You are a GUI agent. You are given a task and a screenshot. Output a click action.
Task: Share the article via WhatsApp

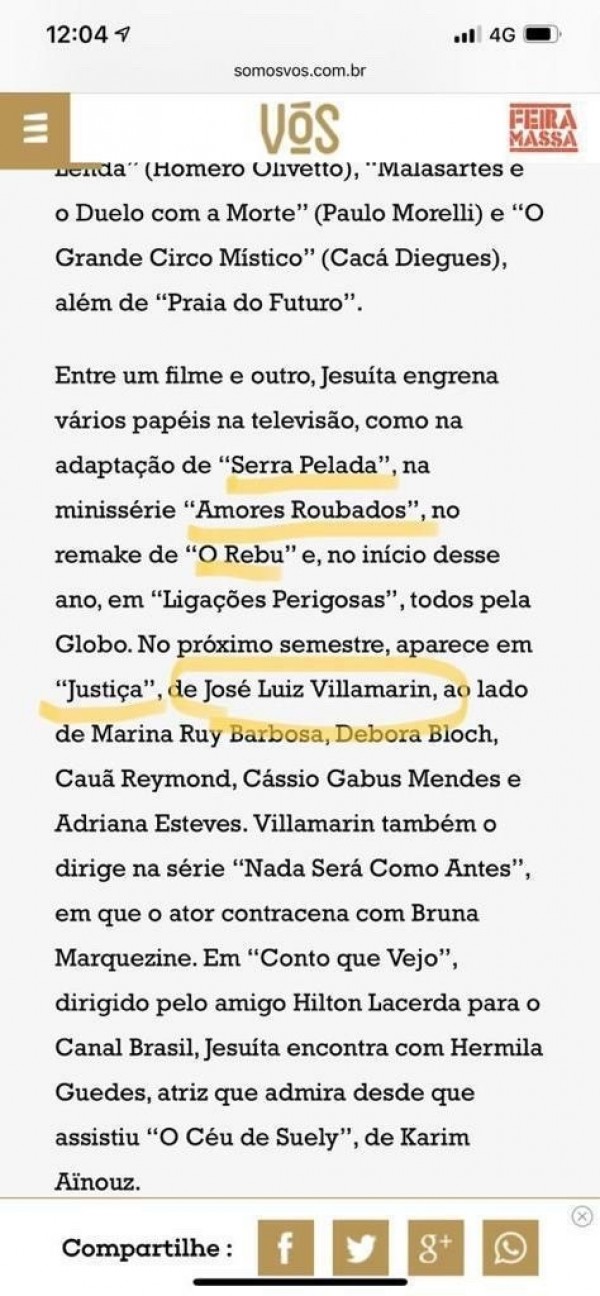pos(511,1247)
